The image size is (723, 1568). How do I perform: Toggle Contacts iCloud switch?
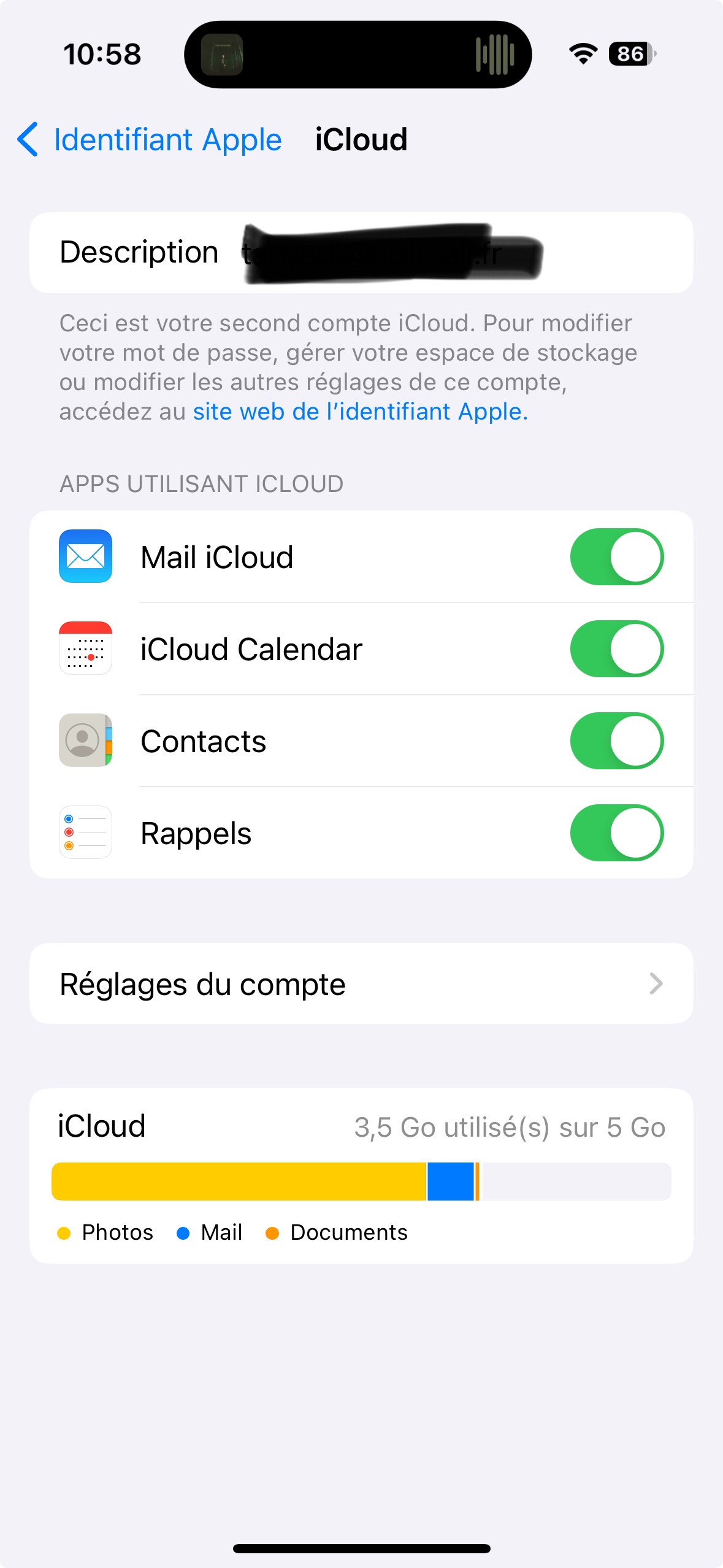(x=616, y=741)
